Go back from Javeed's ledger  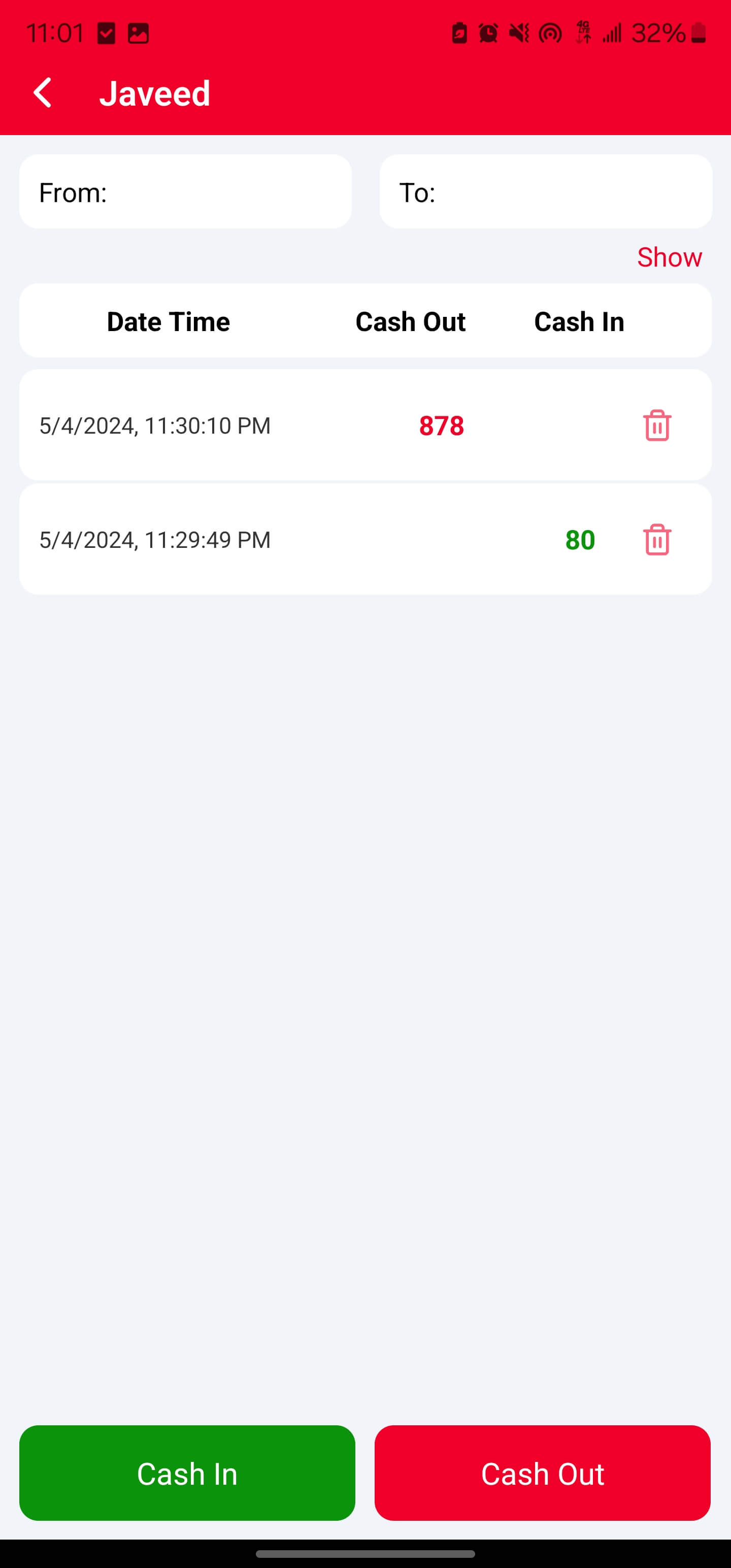43,93
